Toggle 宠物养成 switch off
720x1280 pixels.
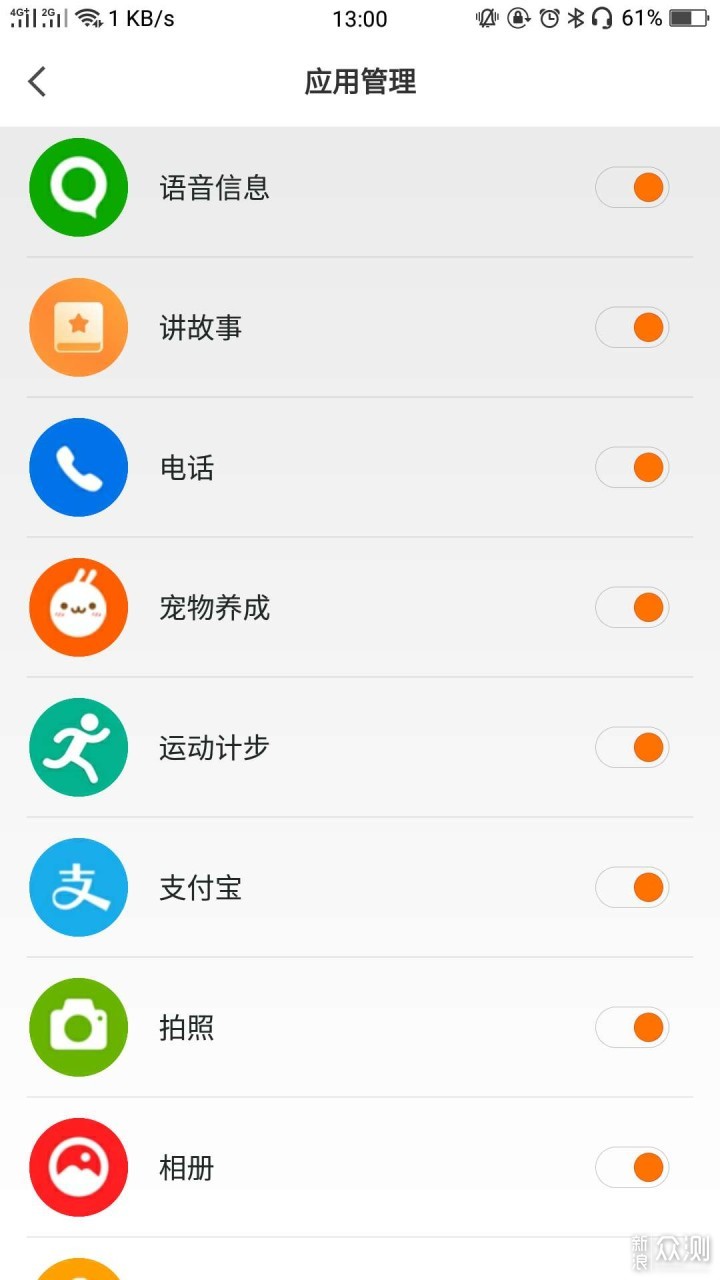(x=632, y=607)
